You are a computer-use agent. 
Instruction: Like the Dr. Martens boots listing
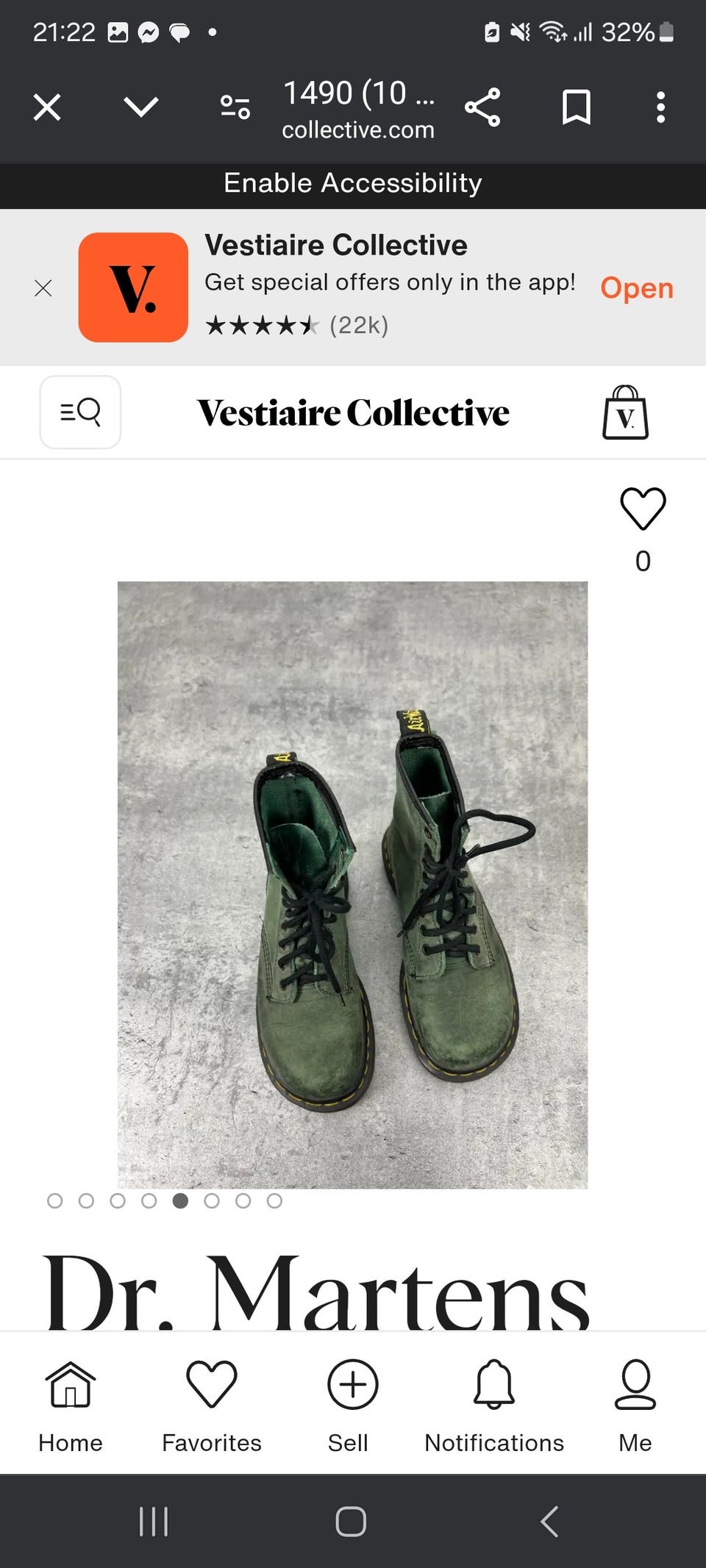click(x=643, y=509)
